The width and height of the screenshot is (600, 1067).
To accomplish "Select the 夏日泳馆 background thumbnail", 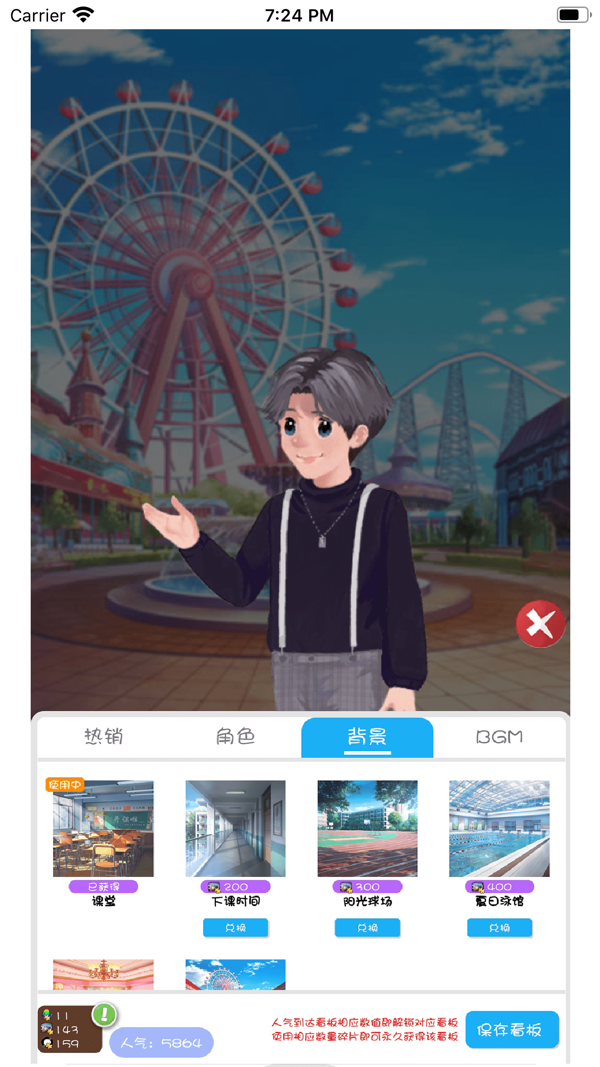I will (499, 828).
